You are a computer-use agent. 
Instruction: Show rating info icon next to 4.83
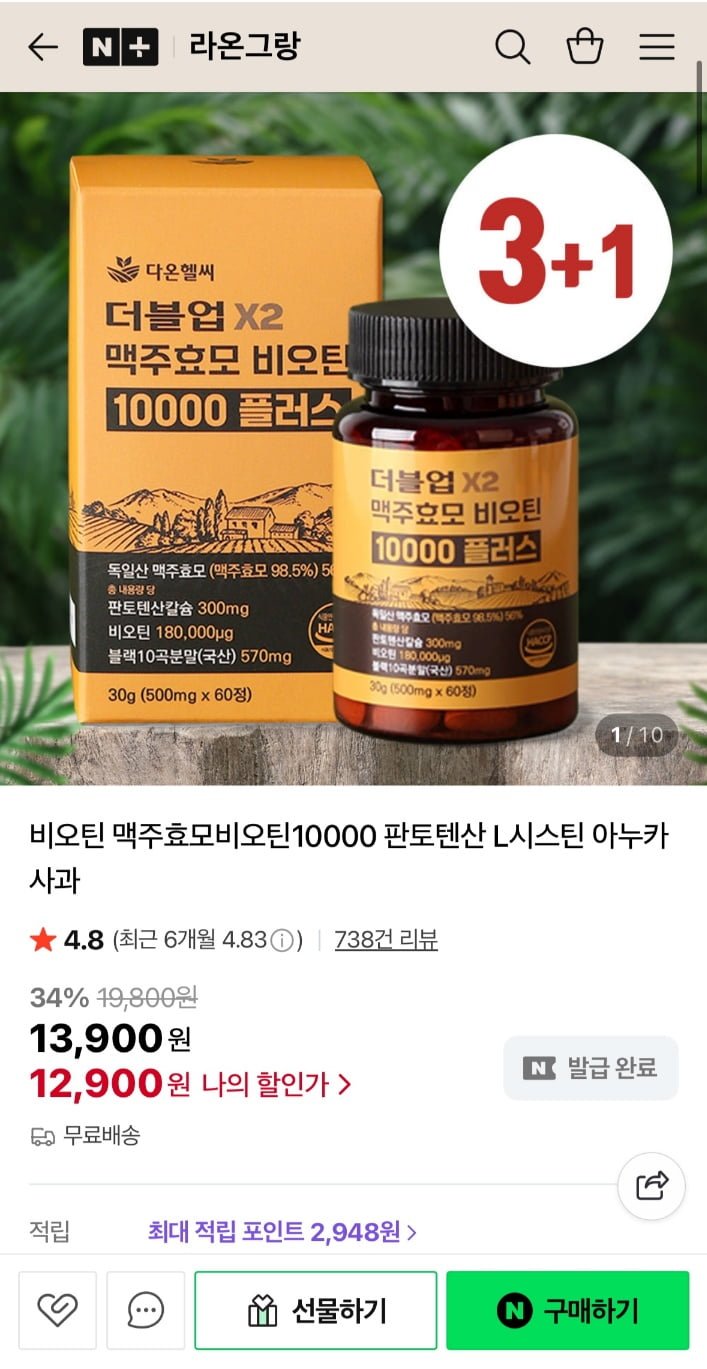pyautogui.click(x=283, y=941)
